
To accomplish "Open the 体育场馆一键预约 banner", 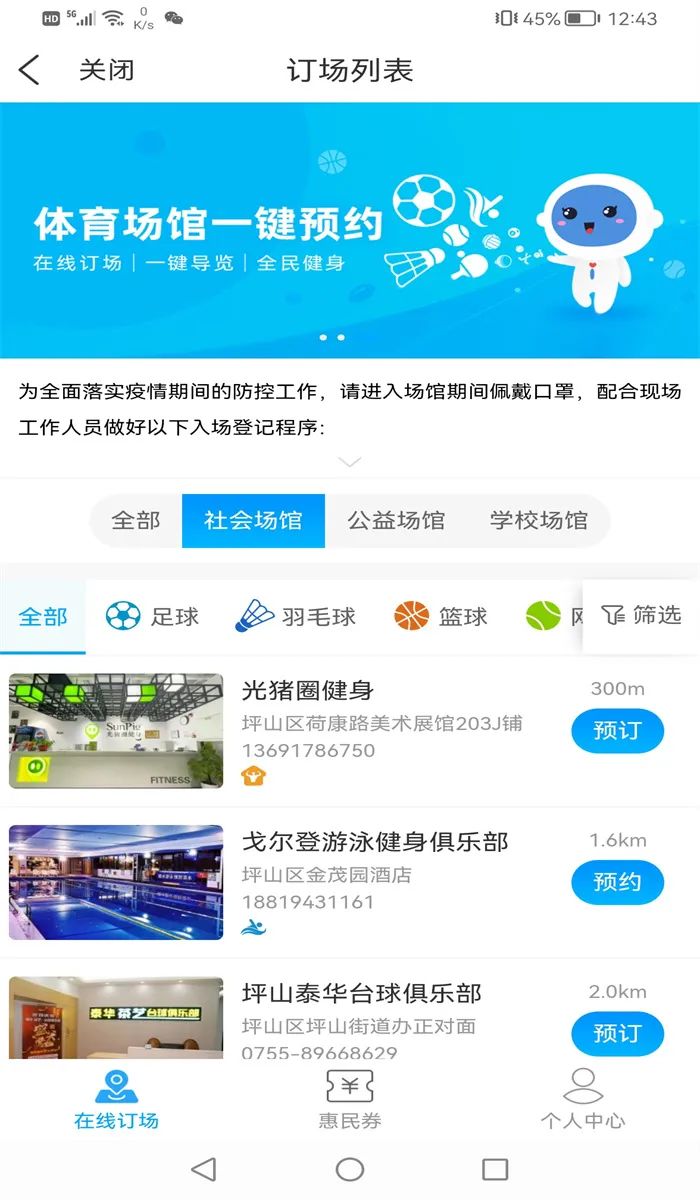I will [x=350, y=230].
